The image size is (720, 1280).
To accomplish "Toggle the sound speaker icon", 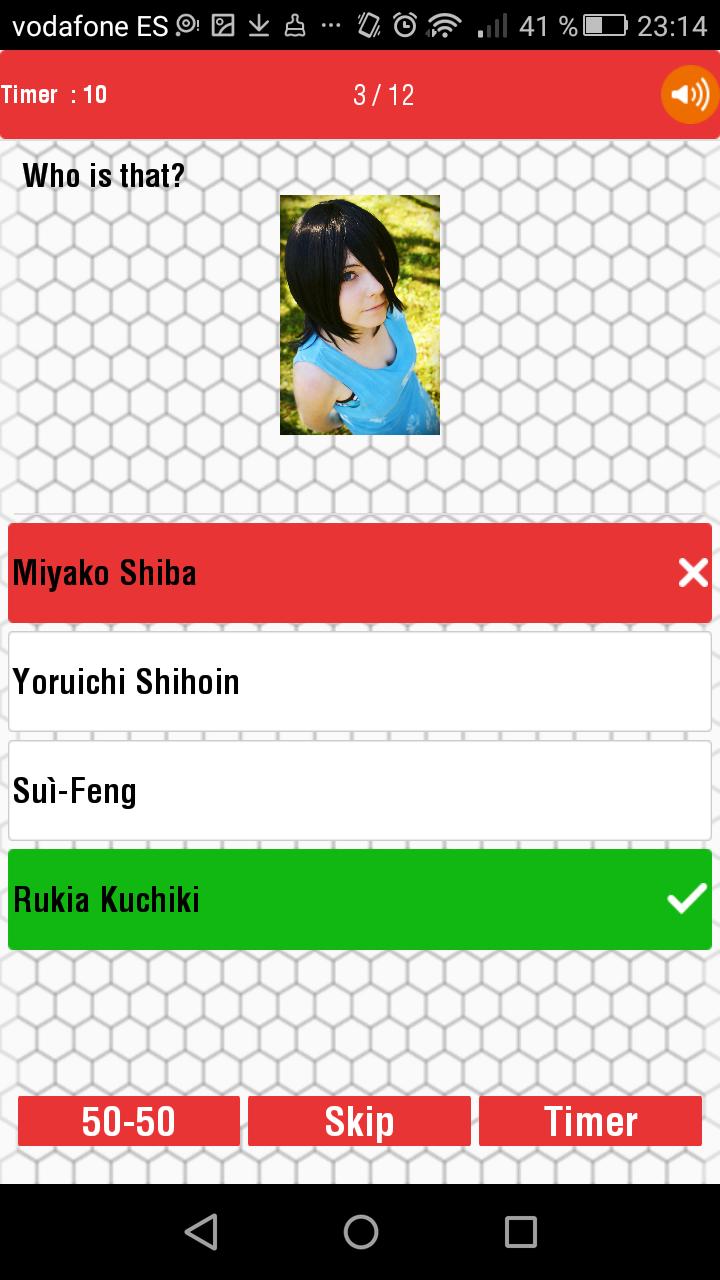I will point(690,95).
